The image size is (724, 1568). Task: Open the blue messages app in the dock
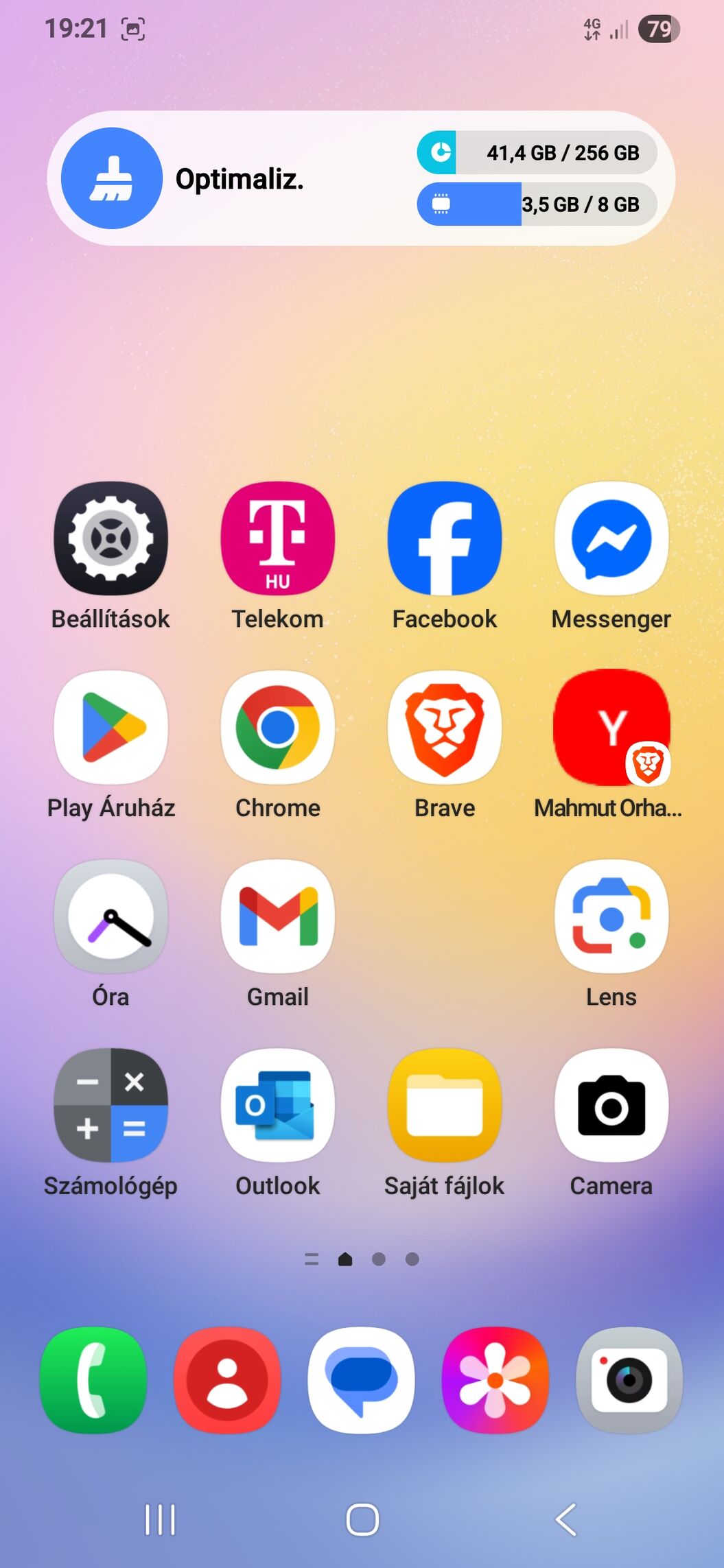tap(362, 1380)
